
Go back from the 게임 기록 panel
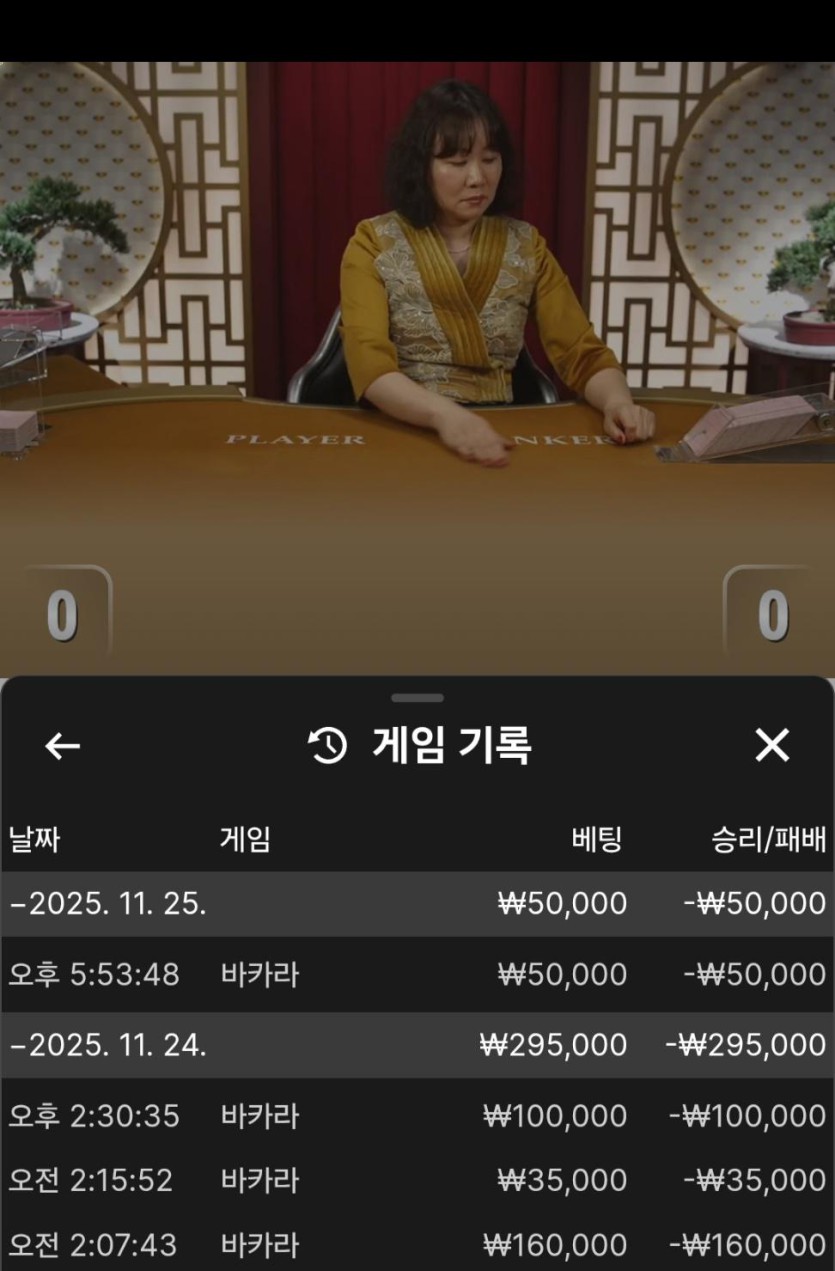coord(62,746)
